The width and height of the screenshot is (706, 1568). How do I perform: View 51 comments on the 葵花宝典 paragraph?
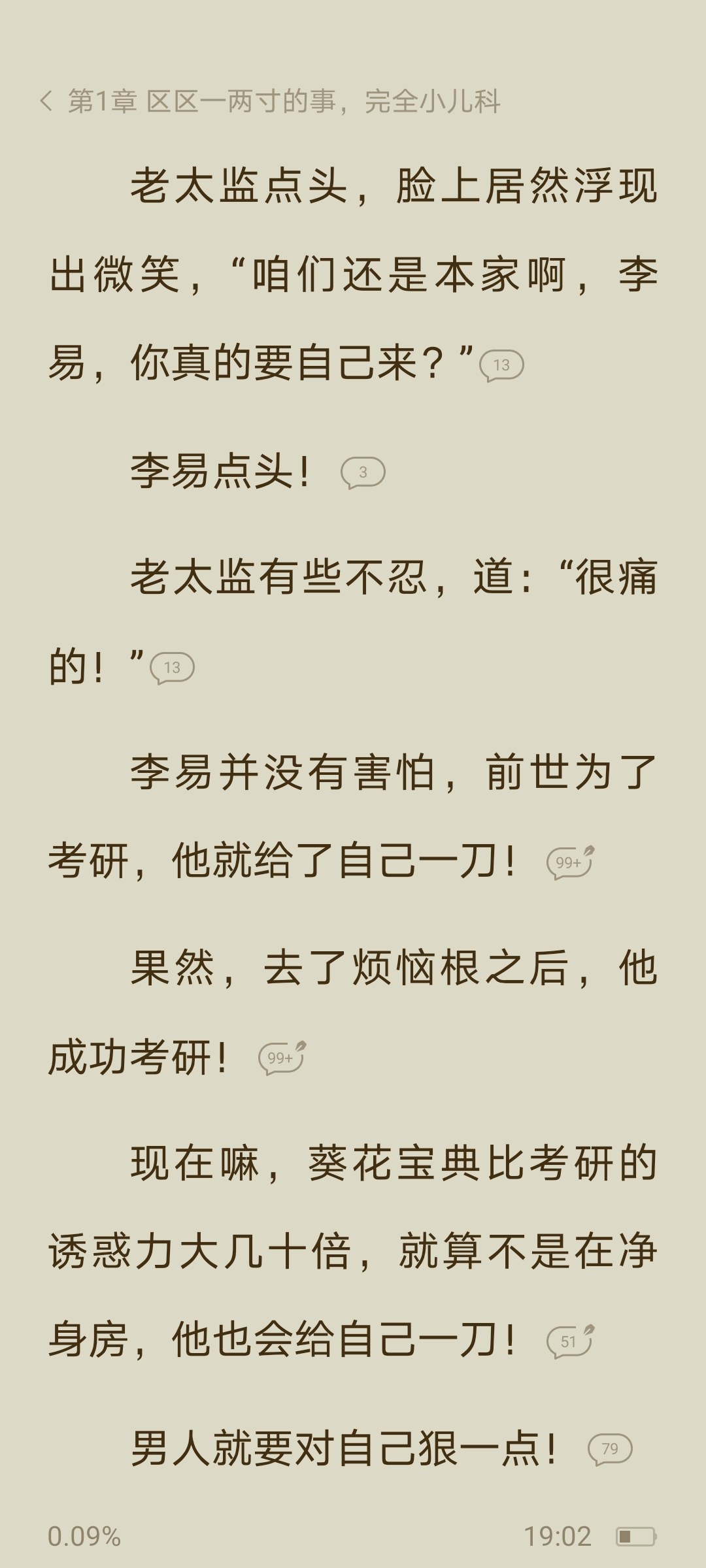[569, 1342]
